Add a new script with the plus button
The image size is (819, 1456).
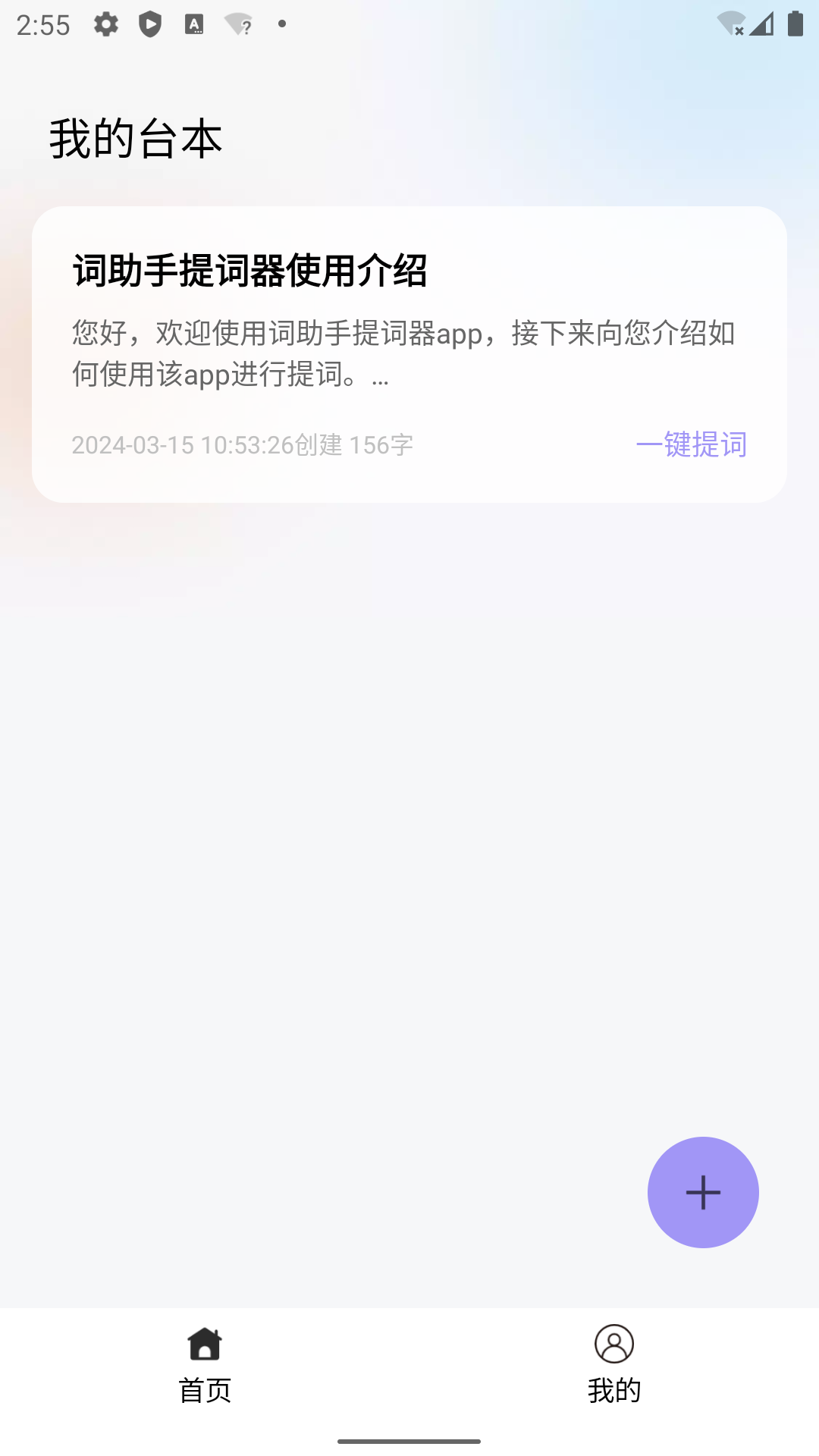pos(703,1192)
